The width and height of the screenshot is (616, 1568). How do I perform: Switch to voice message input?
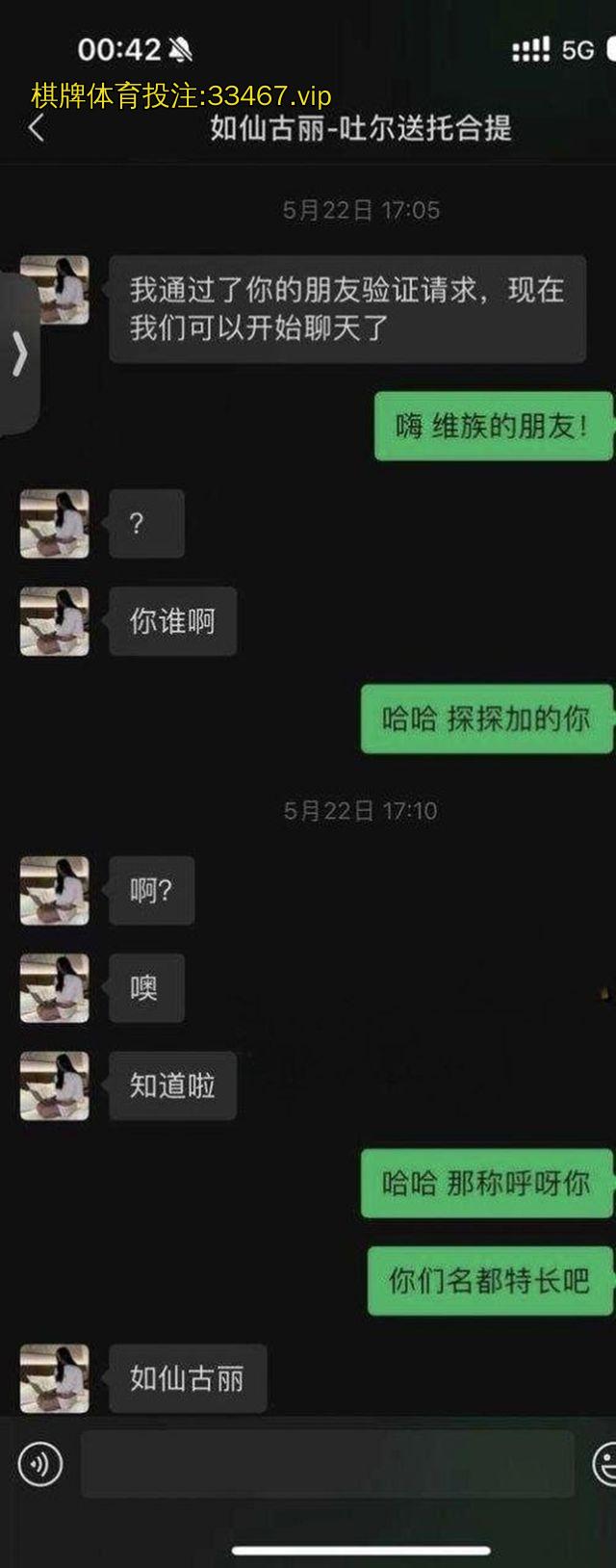[40, 1465]
